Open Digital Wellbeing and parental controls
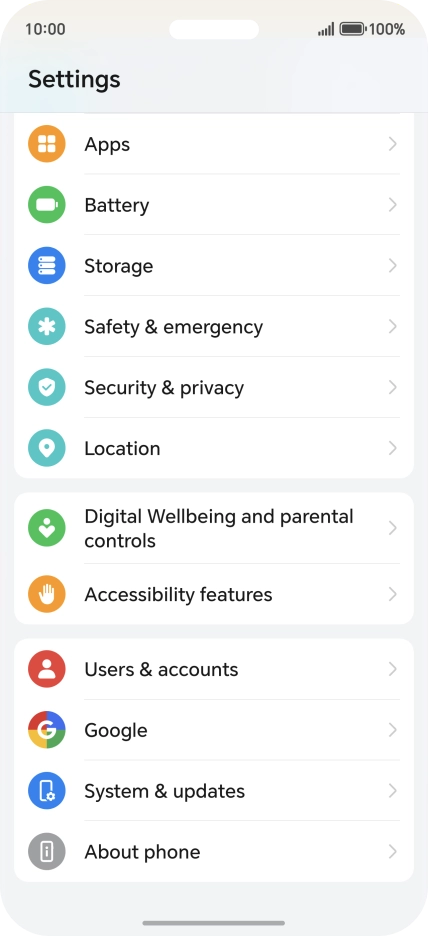Screen dimensions: 428x936 (214, 528)
